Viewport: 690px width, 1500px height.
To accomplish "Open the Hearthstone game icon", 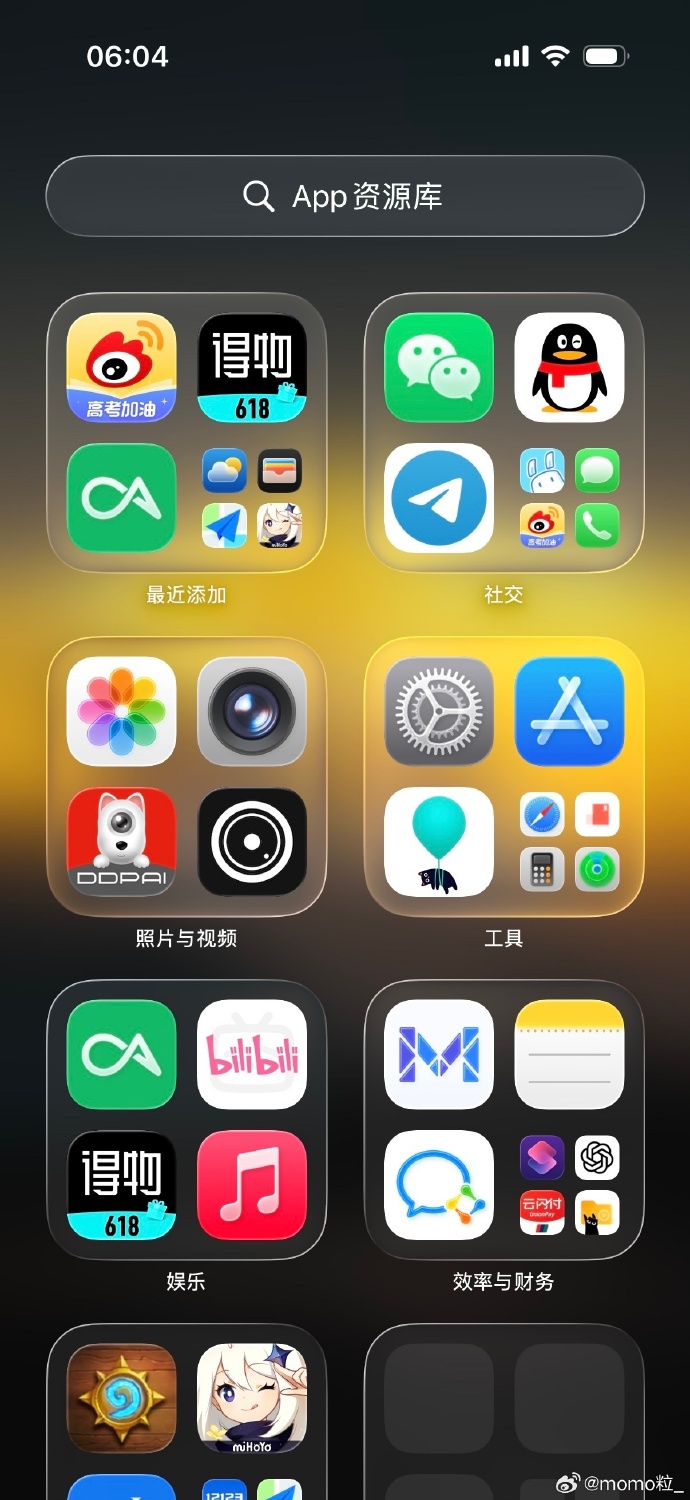I will pos(122,1397).
